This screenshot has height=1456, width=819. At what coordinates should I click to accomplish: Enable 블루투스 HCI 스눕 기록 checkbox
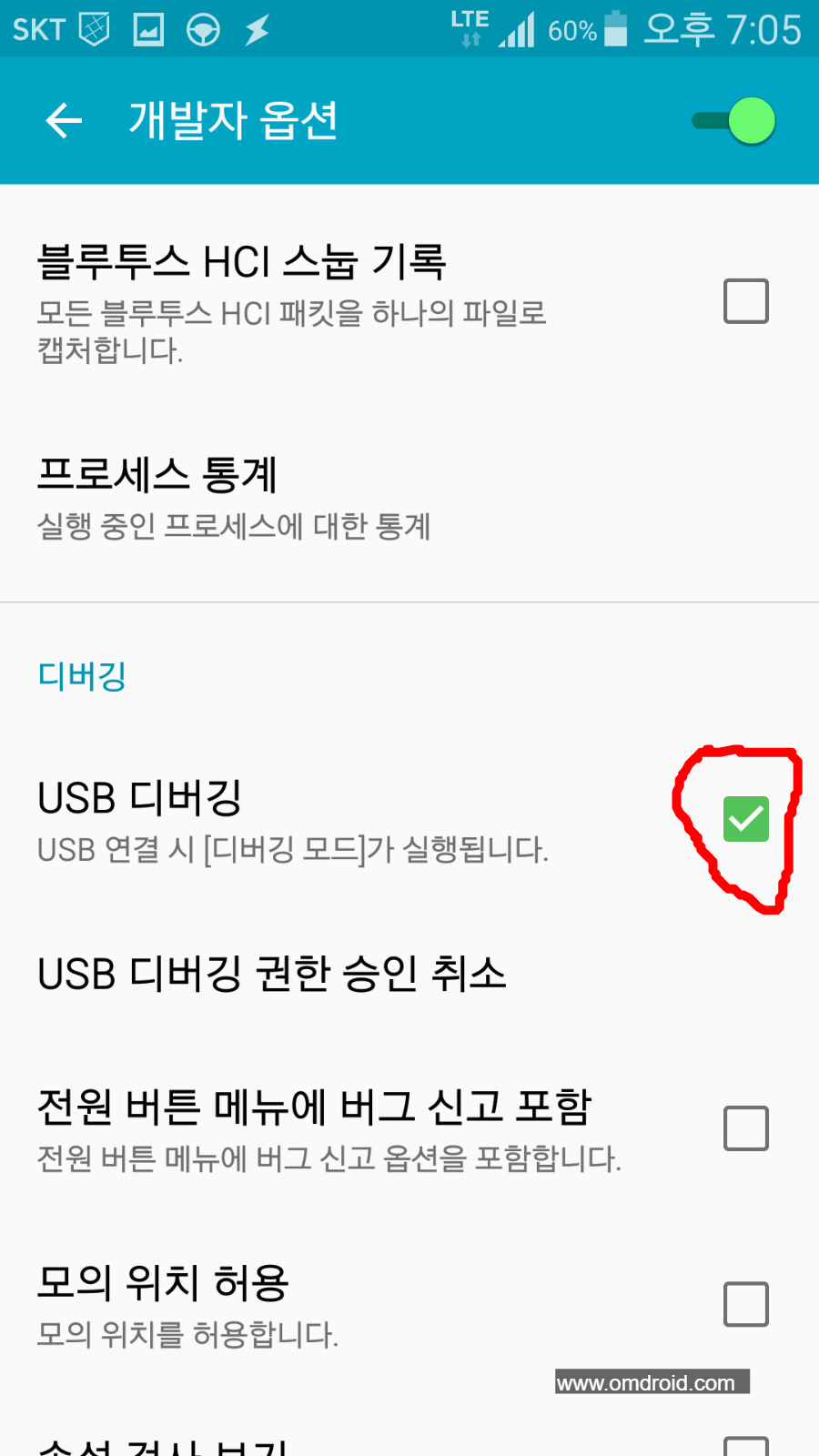point(746,301)
